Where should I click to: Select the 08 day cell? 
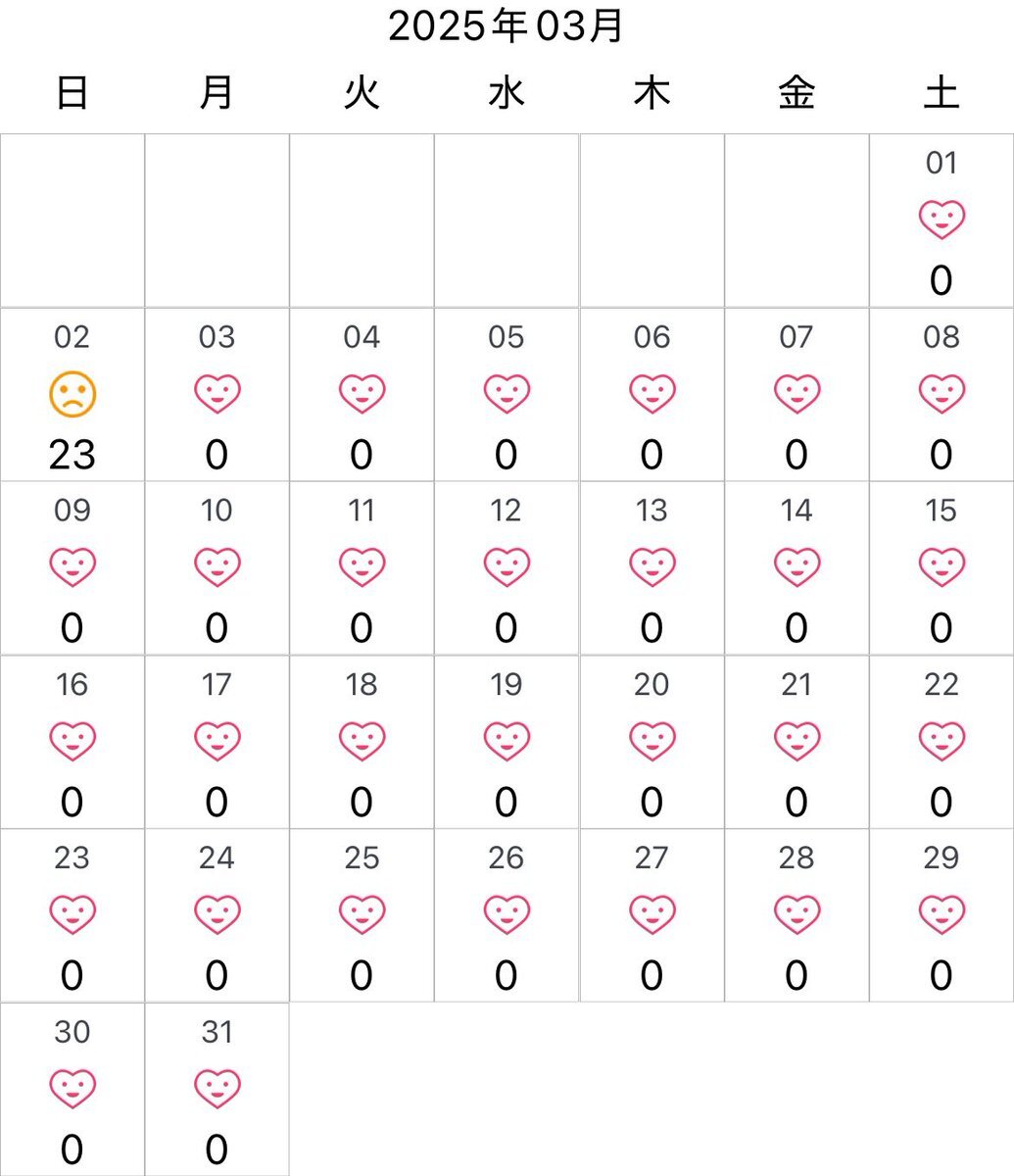(x=941, y=395)
